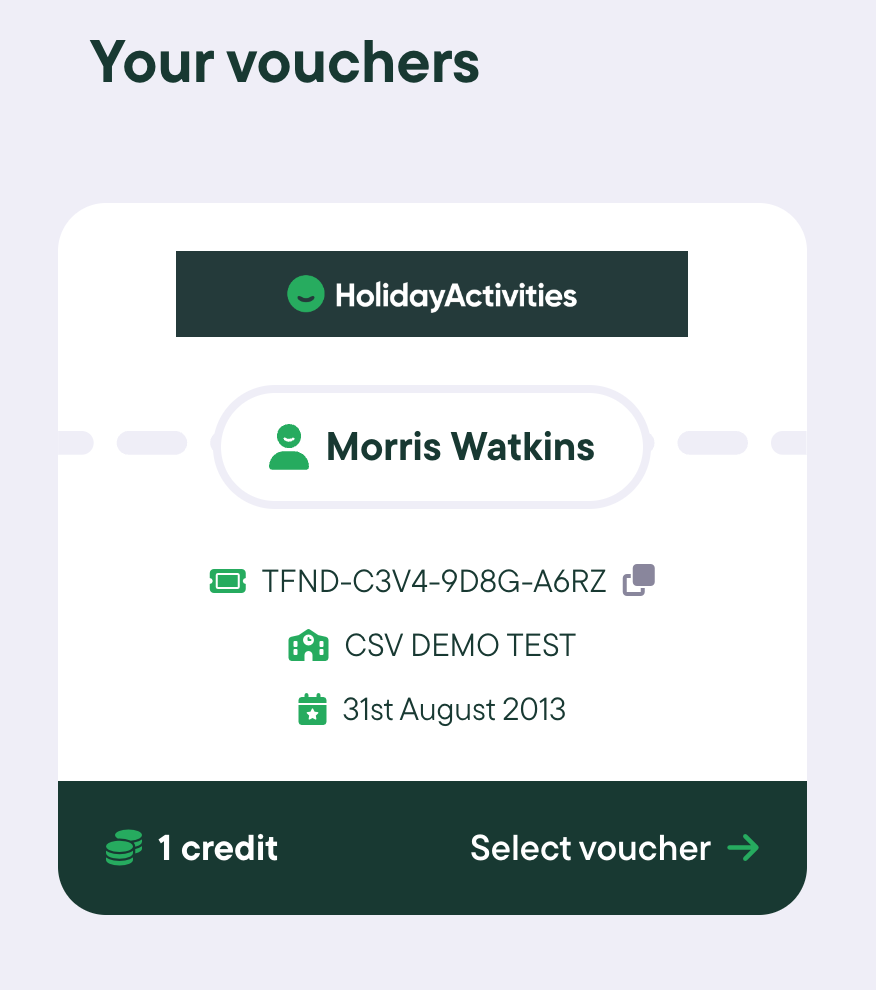Copy voucher code TFND-C3V4-9D8G-A6RZ
Screen dimensions: 876x990
(638, 581)
